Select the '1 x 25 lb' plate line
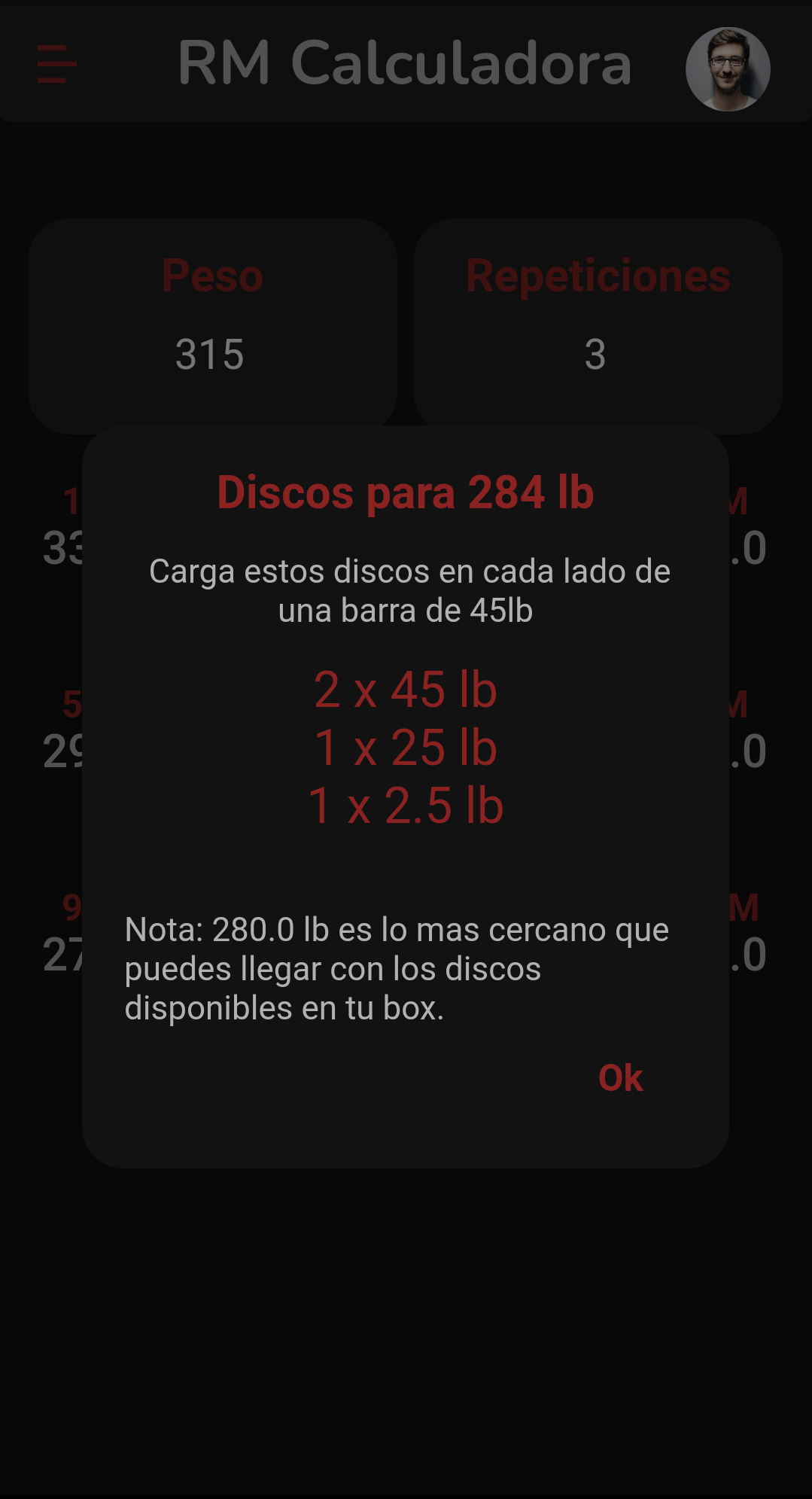The width and height of the screenshot is (812, 1499). [405, 748]
